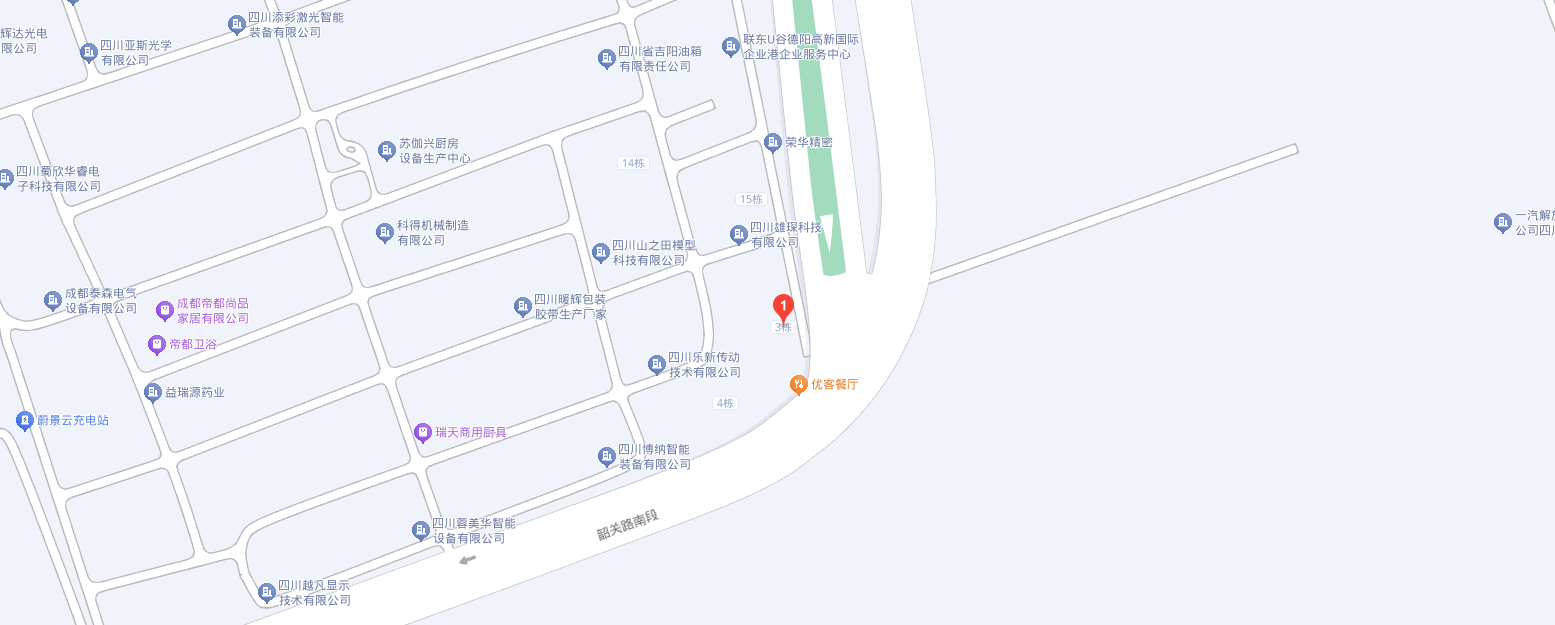Viewport: 1555px width, 625px height.
Task: Open 四川添彩激光智能装备有限公司 marker
Action: point(237,25)
